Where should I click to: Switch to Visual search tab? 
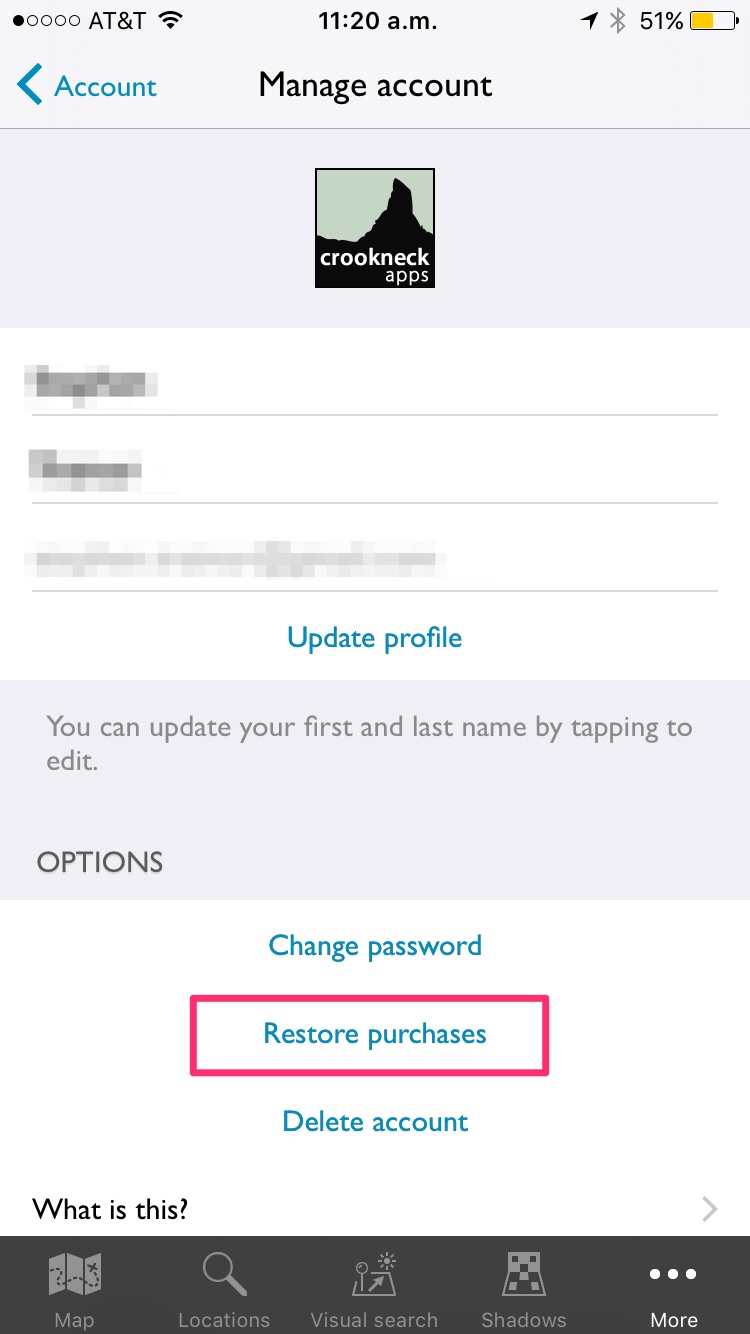(x=374, y=1286)
